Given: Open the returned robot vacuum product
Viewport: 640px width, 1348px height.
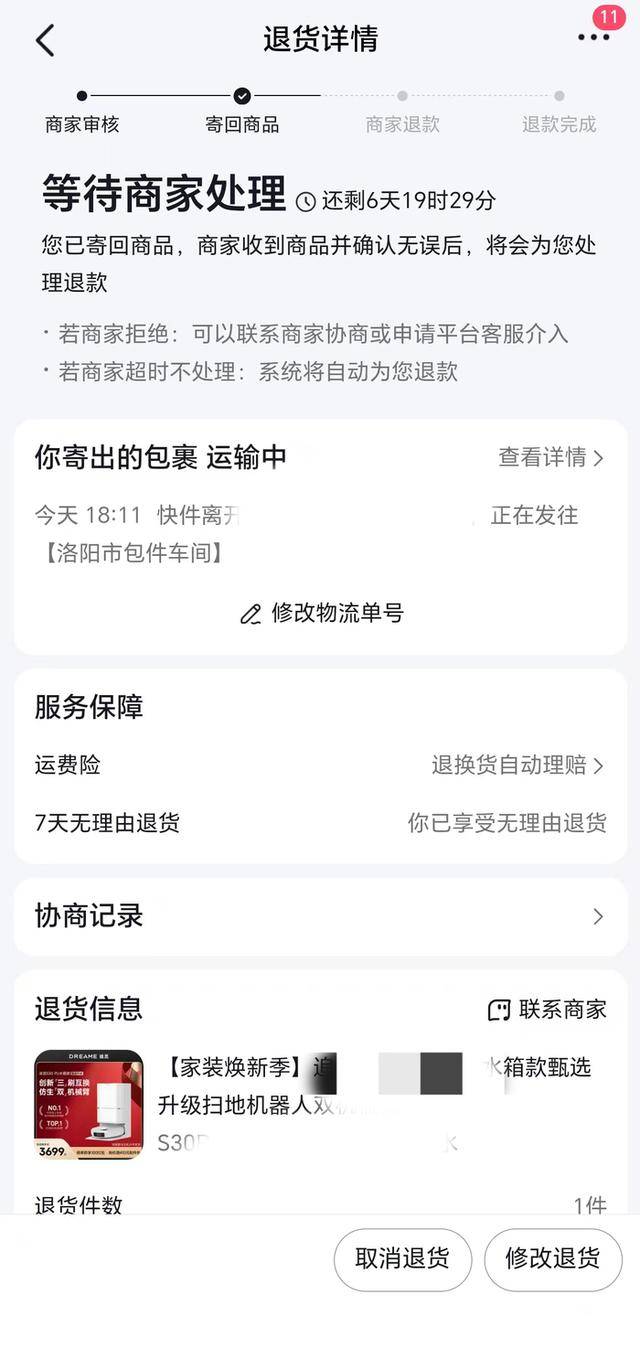Looking at the screenshot, I should (89, 1104).
